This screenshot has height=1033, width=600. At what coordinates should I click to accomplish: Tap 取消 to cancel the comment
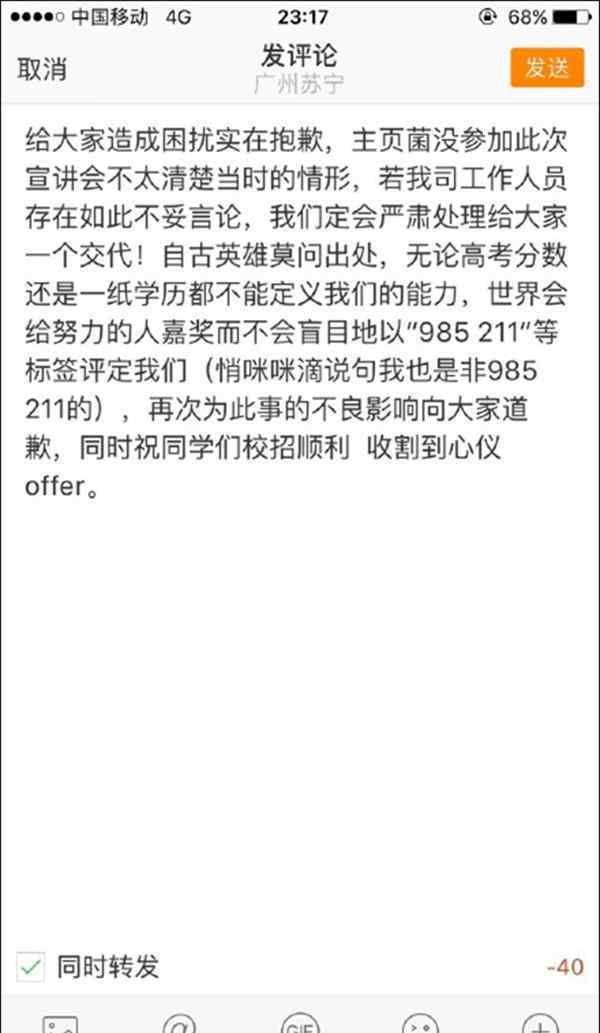42,69
